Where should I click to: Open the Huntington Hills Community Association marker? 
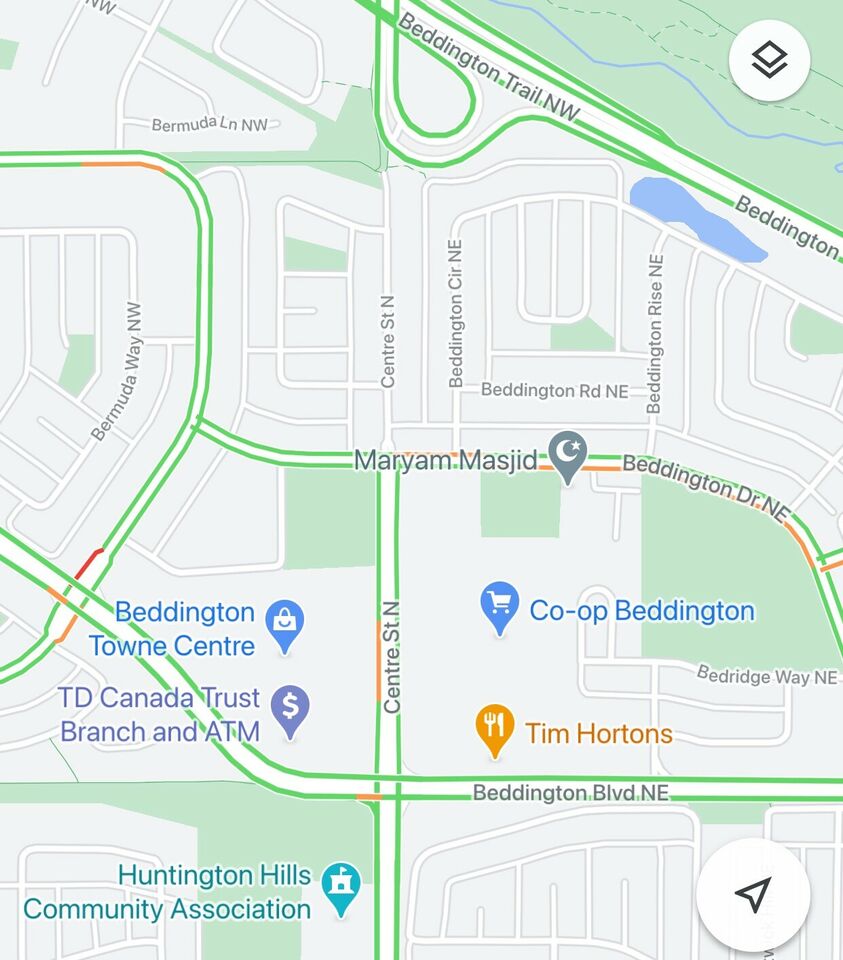coord(341,887)
